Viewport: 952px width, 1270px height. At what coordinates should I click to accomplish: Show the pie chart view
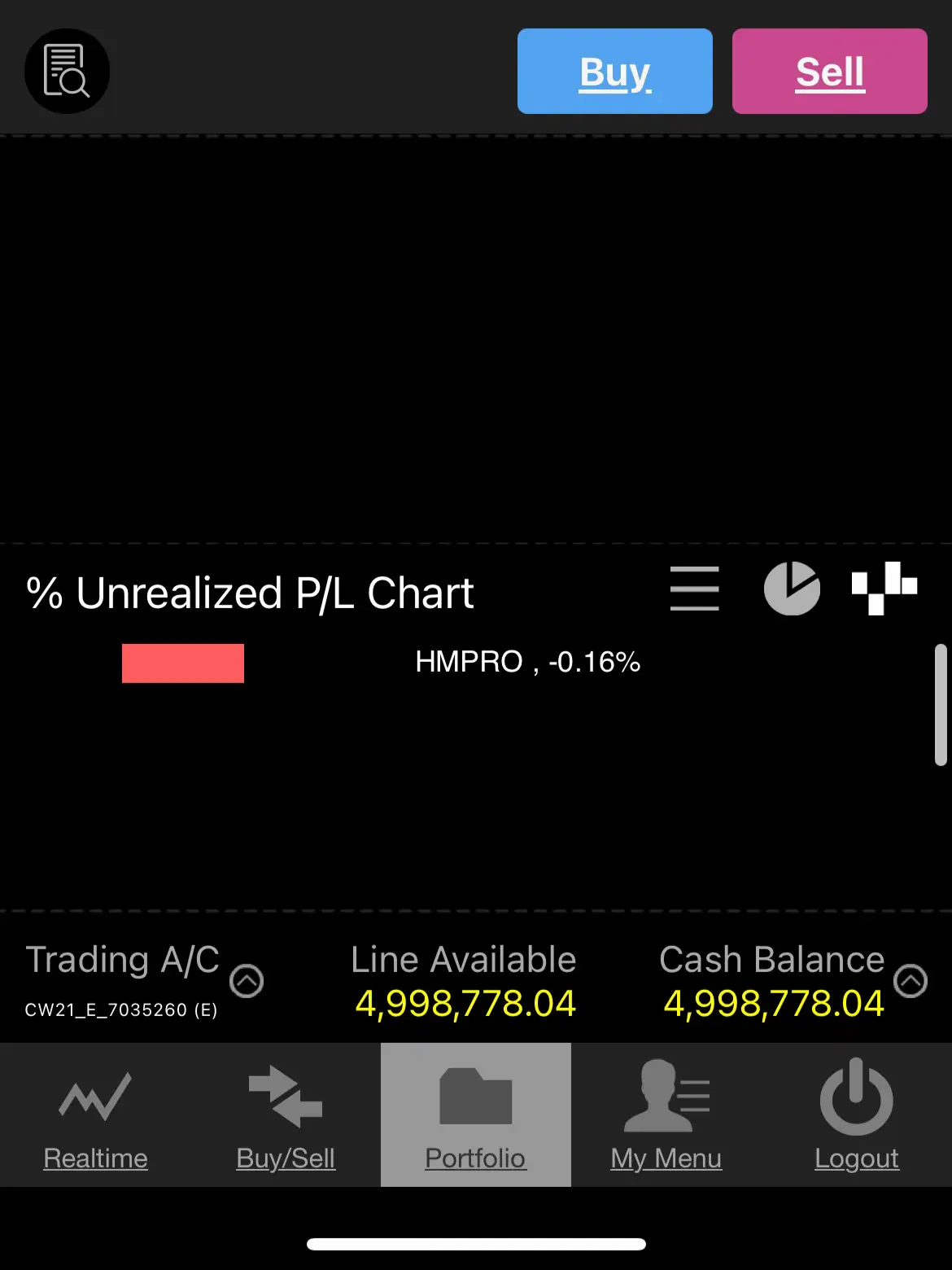(x=791, y=589)
